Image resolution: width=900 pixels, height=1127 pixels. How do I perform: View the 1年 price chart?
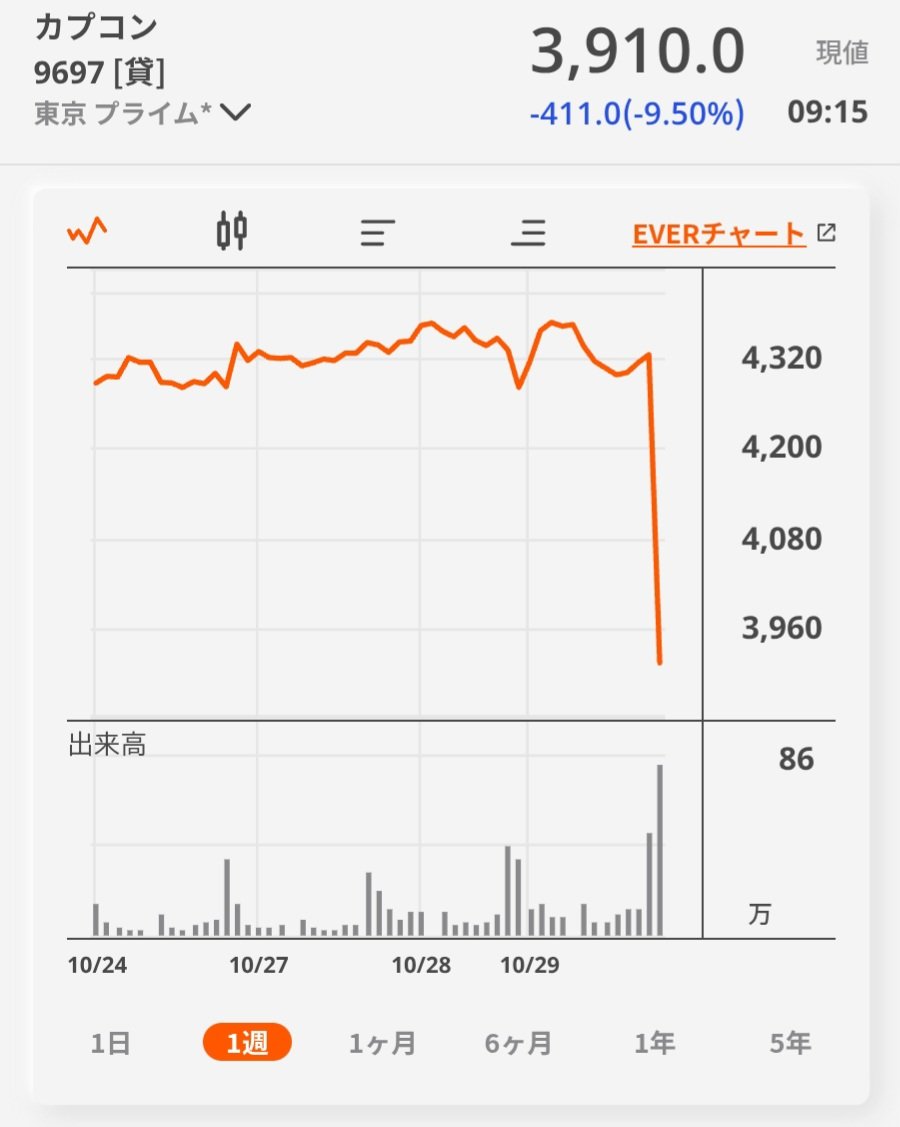[x=654, y=1044]
